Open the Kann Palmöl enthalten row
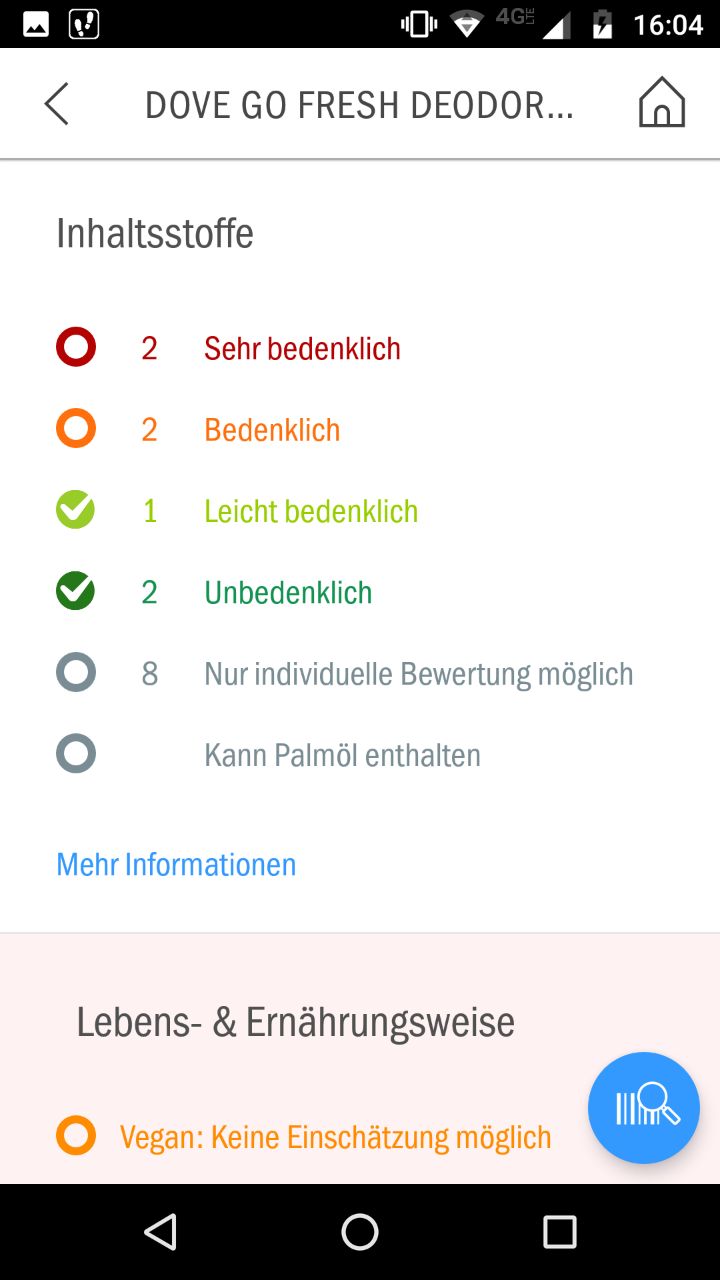 (x=360, y=755)
